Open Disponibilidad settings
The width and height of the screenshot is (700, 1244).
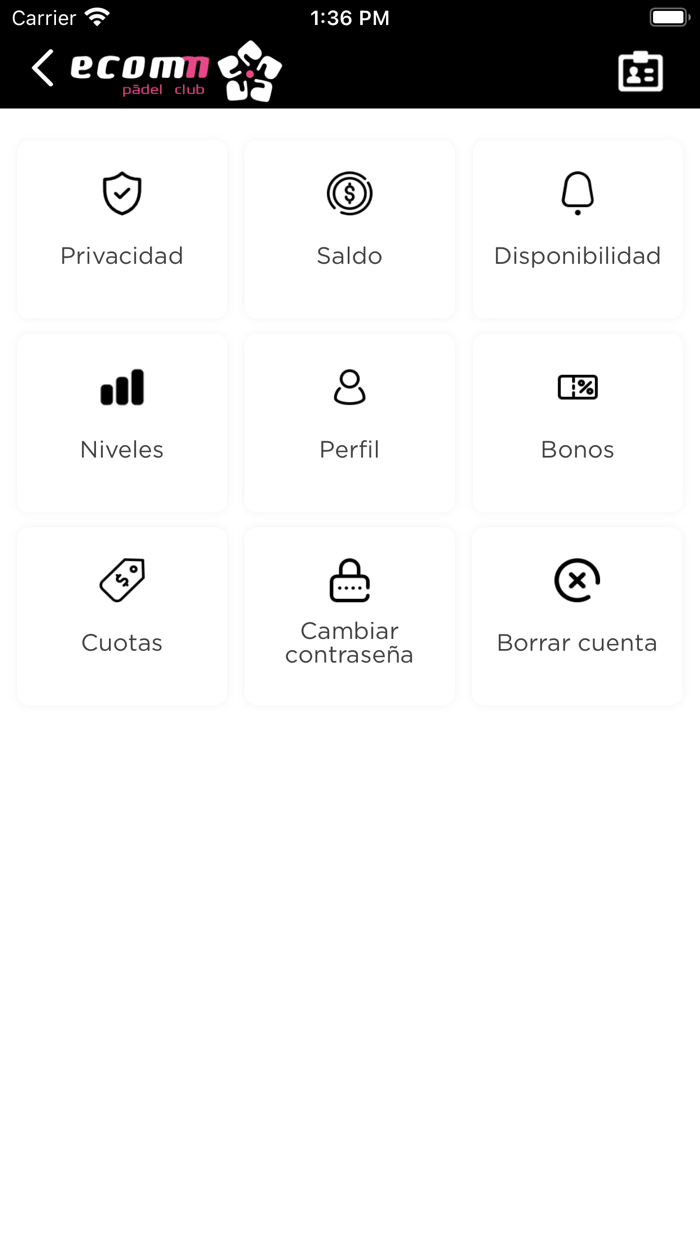point(577,229)
